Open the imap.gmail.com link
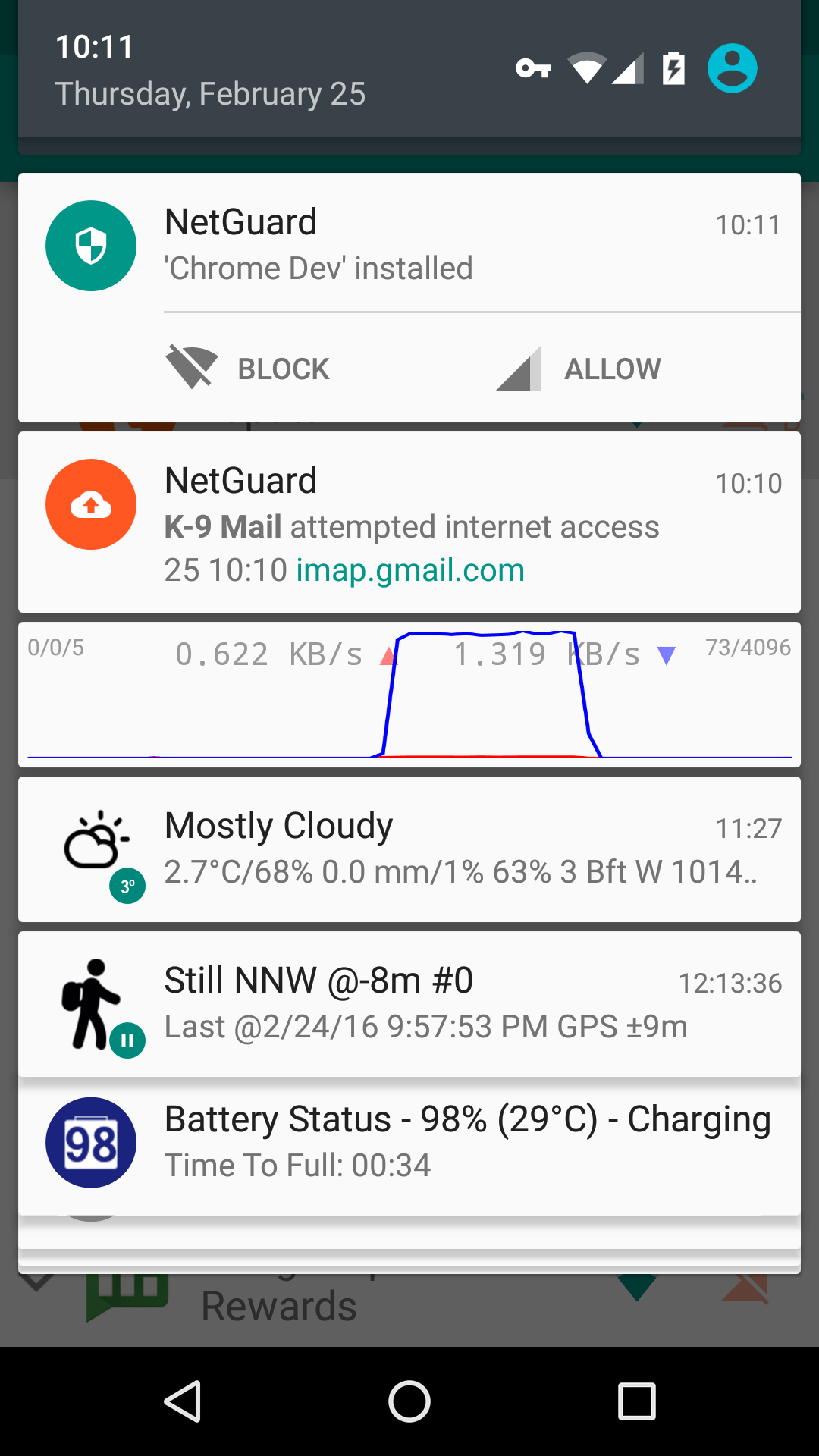 point(409,570)
